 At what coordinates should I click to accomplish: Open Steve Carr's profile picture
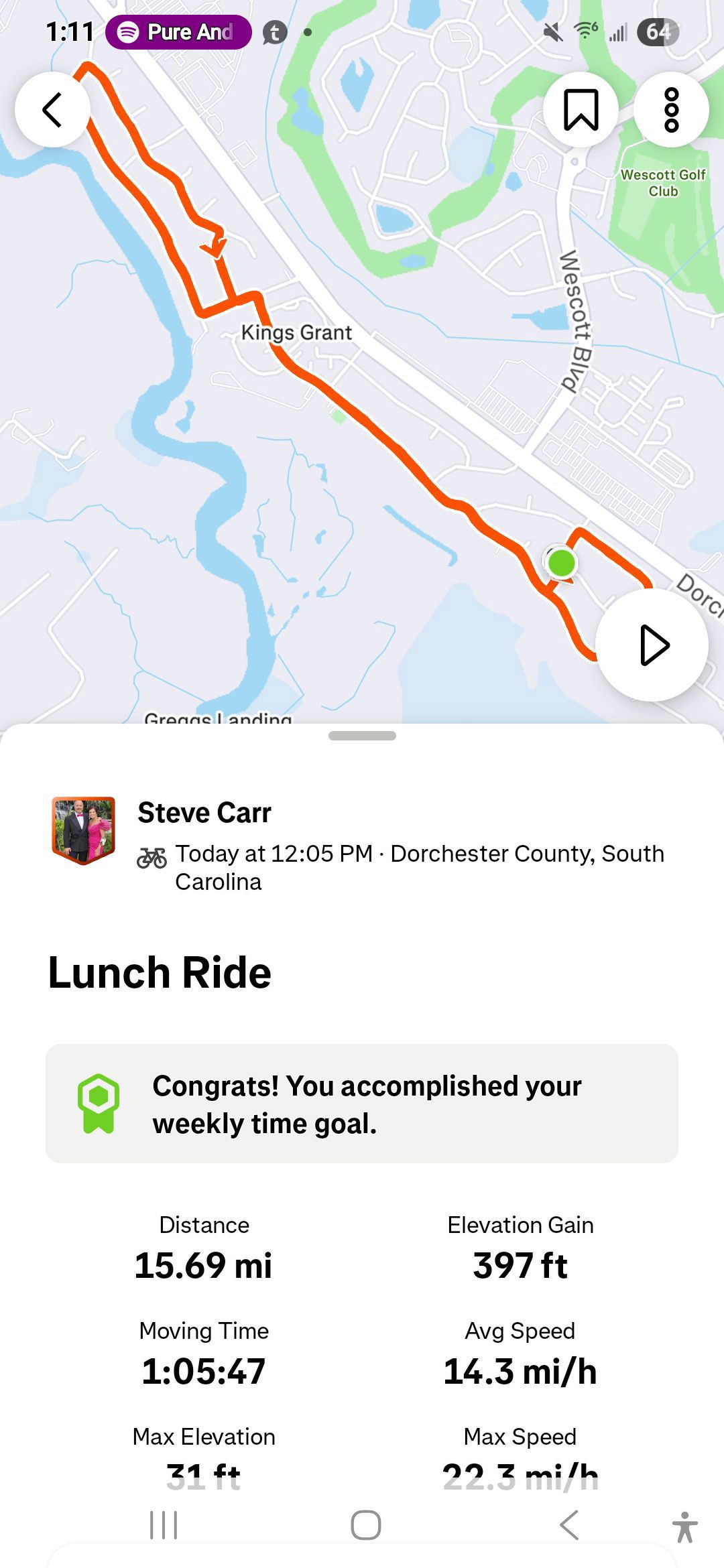tap(84, 830)
